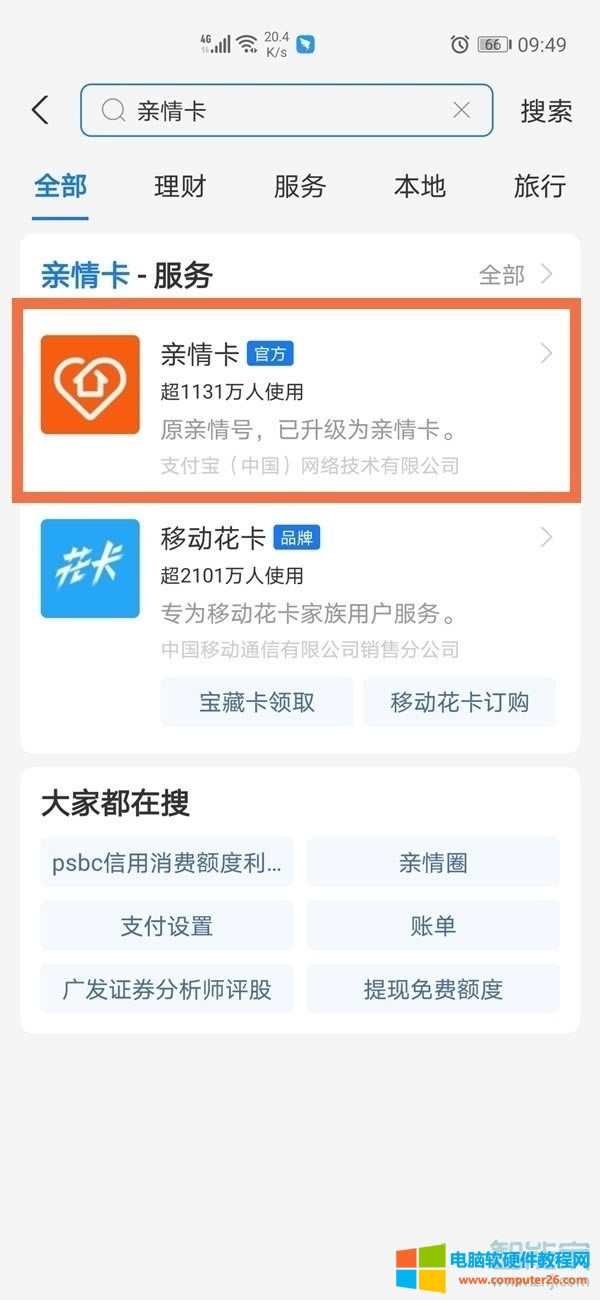The width and height of the screenshot is (600, 1300).
Task: Open the 旅行 tab
Action: [x=540, y=186]
